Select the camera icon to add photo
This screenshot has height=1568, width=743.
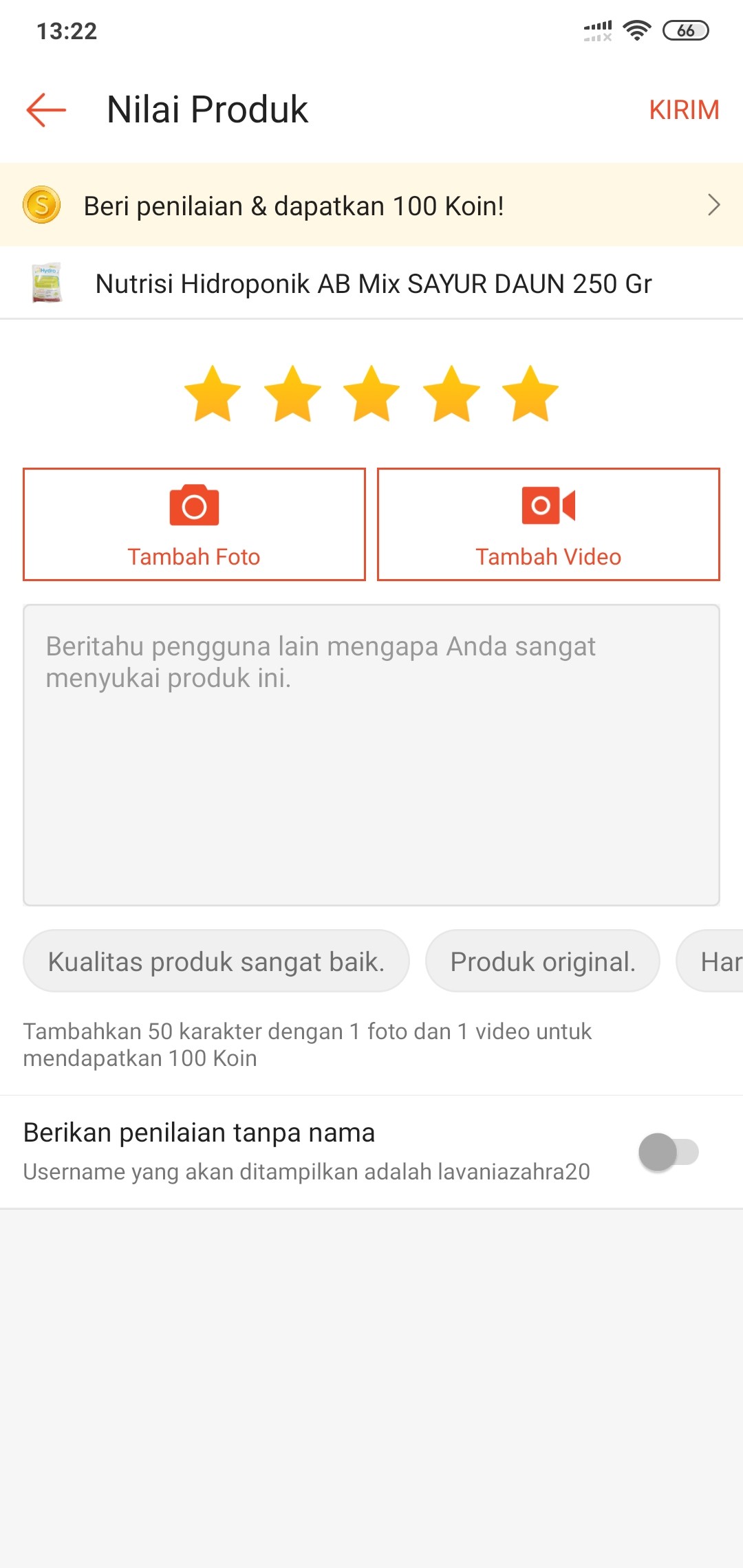(x=194, y=505)
